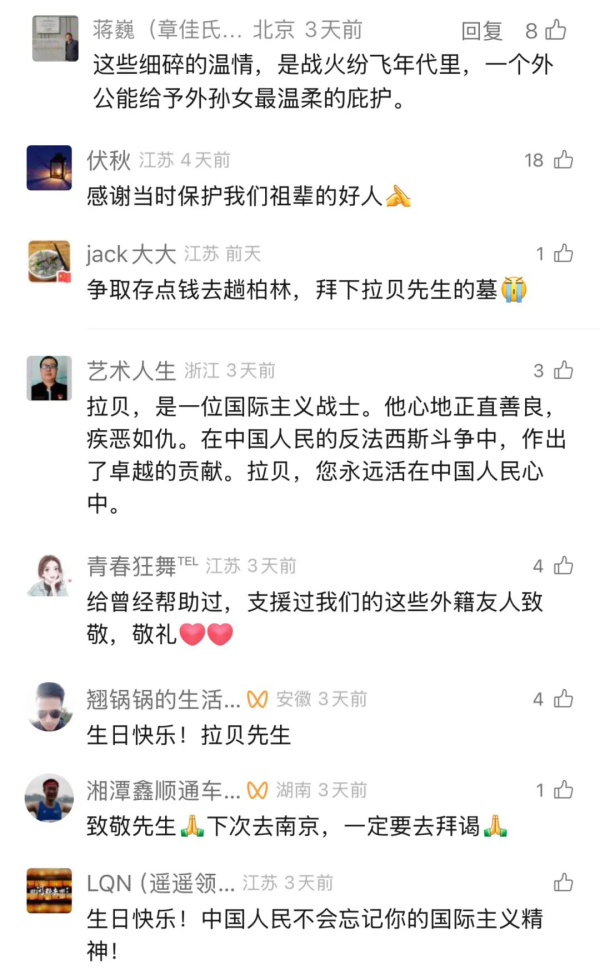Open LQN's profile avatar
The height and width of the screenshot is (970, 600).
[x=49, y=891]
